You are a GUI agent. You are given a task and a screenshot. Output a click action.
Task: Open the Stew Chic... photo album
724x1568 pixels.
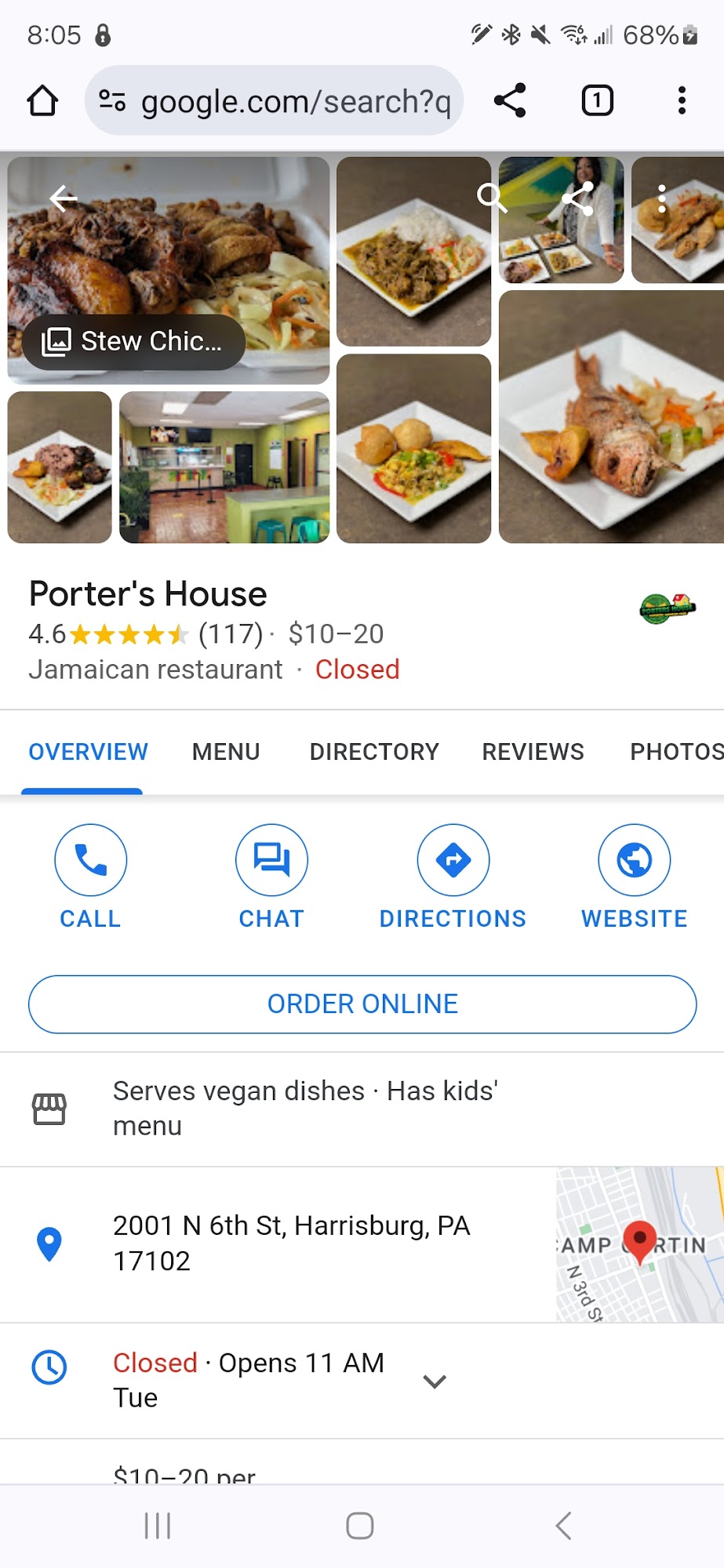(134, 342)
